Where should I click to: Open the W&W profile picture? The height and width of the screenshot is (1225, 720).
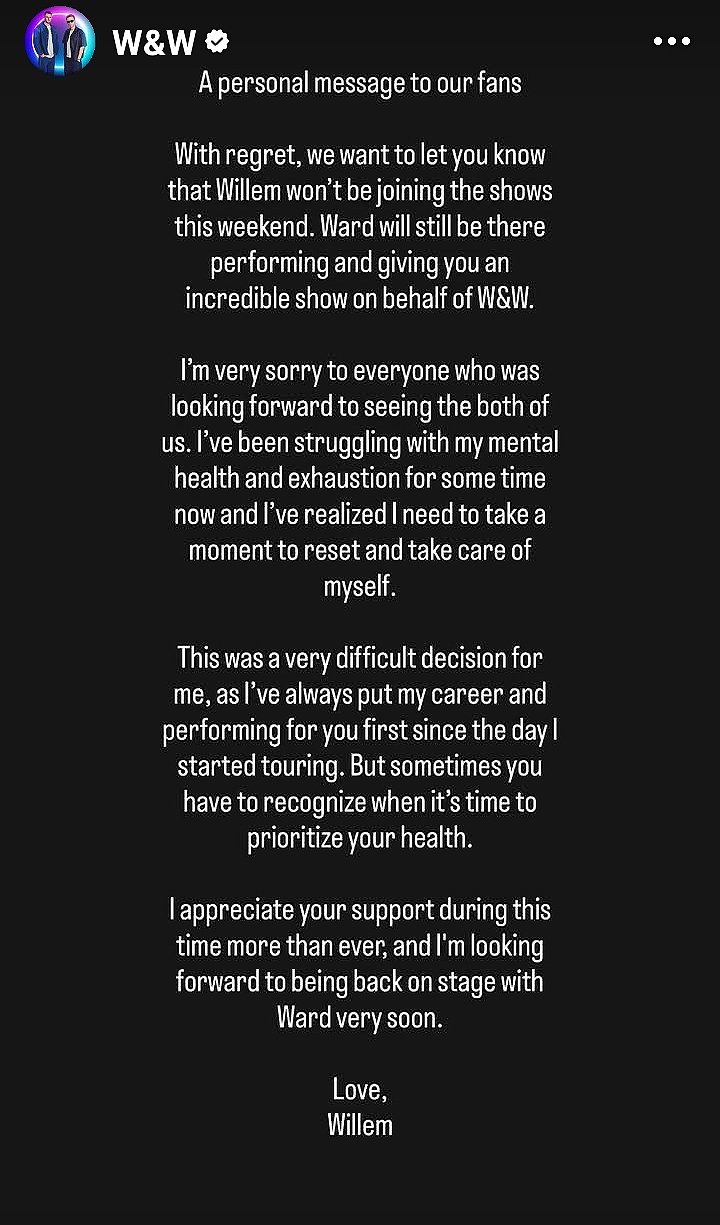click(x=58, y=42)
